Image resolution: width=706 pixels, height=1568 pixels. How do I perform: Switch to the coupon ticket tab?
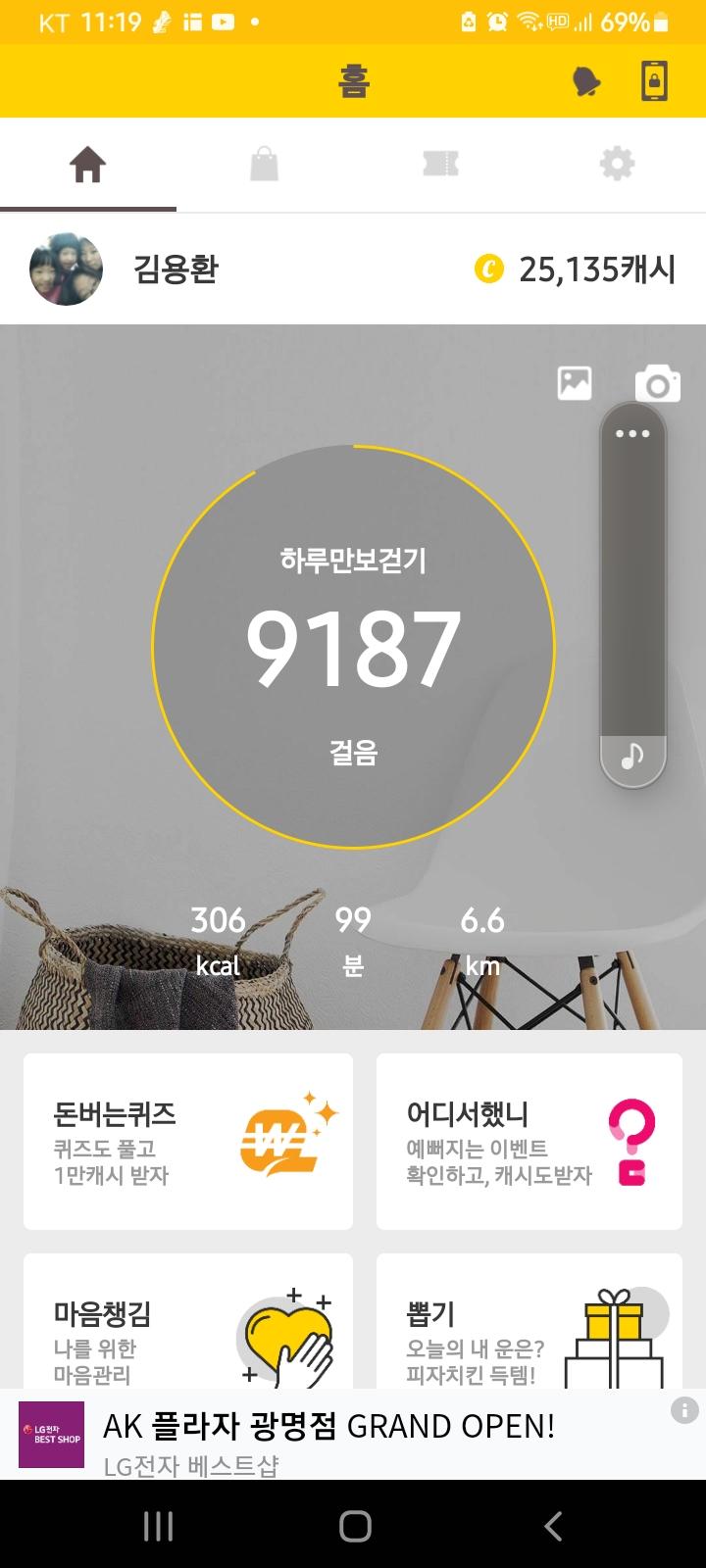(440, 164)
